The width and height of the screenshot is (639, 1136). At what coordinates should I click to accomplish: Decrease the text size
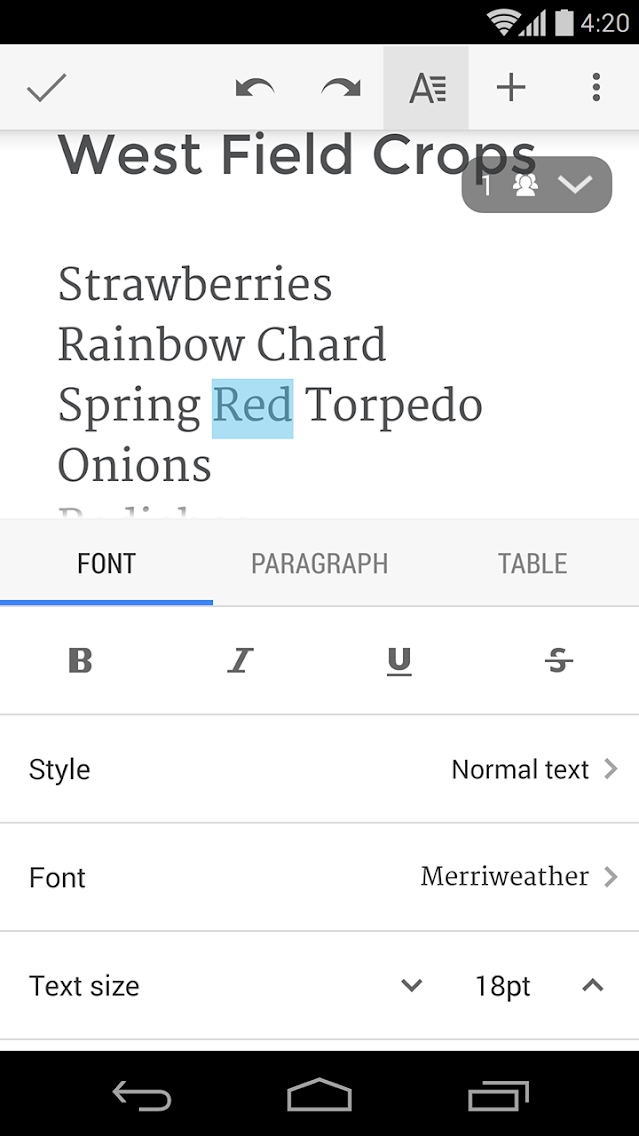[411, 986]
